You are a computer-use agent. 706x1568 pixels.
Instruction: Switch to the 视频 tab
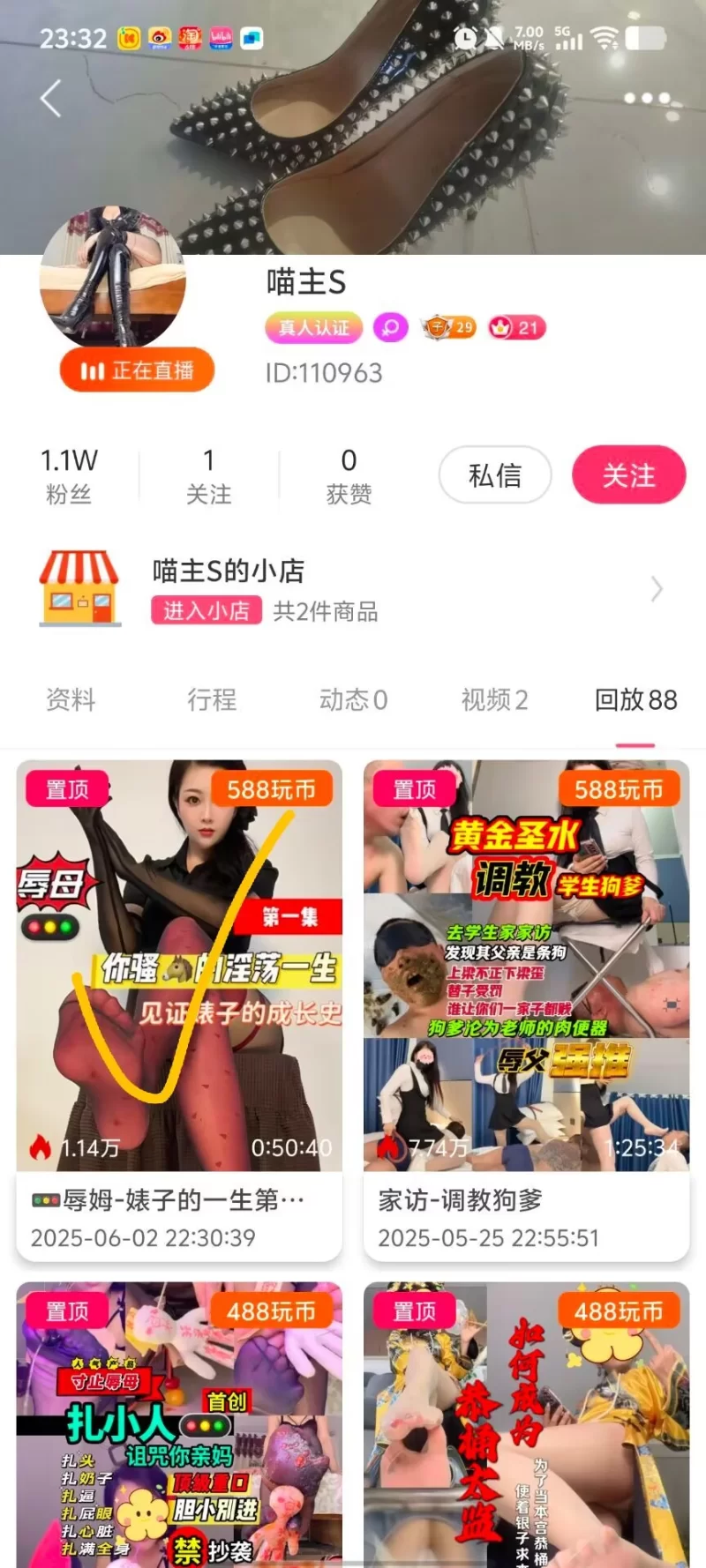[x=494, y=700]
